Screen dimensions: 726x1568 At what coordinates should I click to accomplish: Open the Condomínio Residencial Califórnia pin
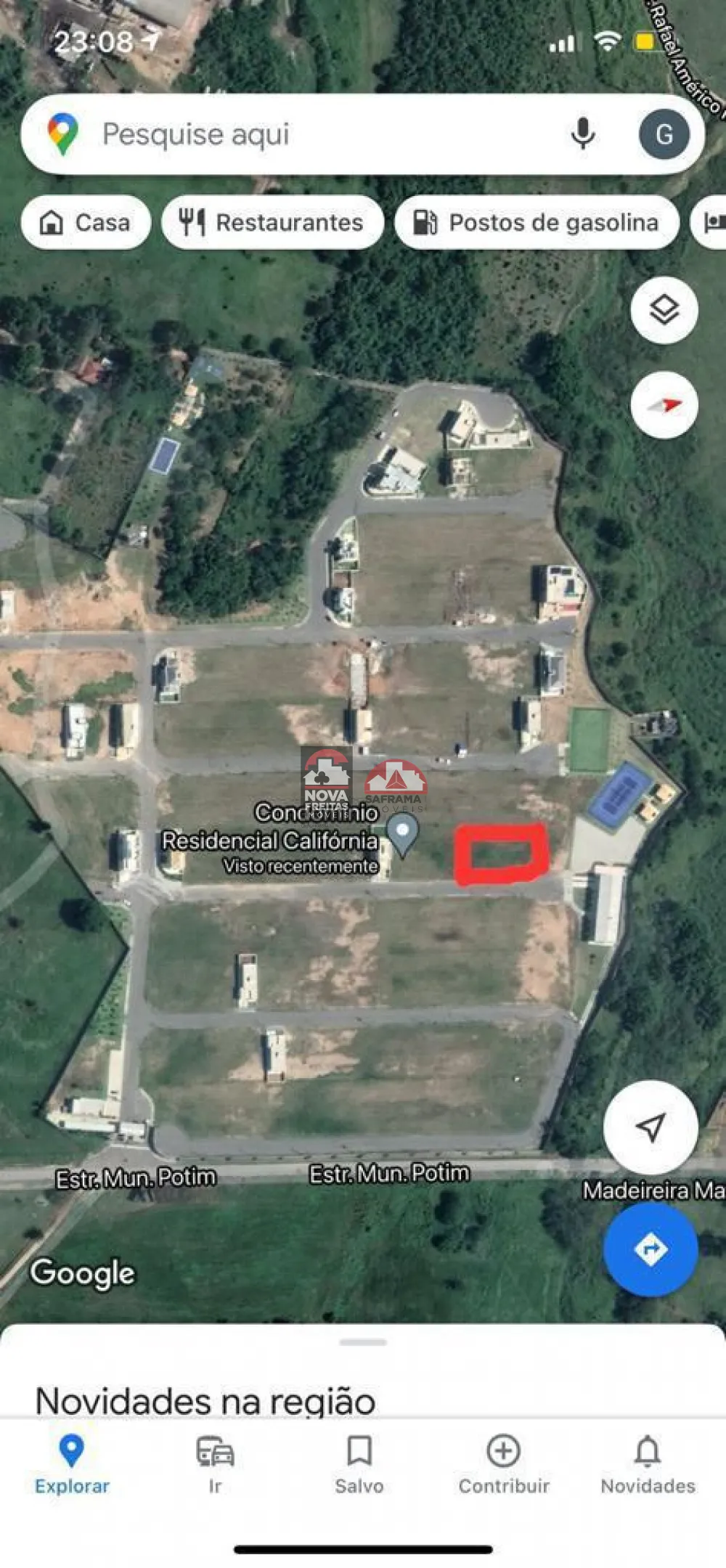402,832
